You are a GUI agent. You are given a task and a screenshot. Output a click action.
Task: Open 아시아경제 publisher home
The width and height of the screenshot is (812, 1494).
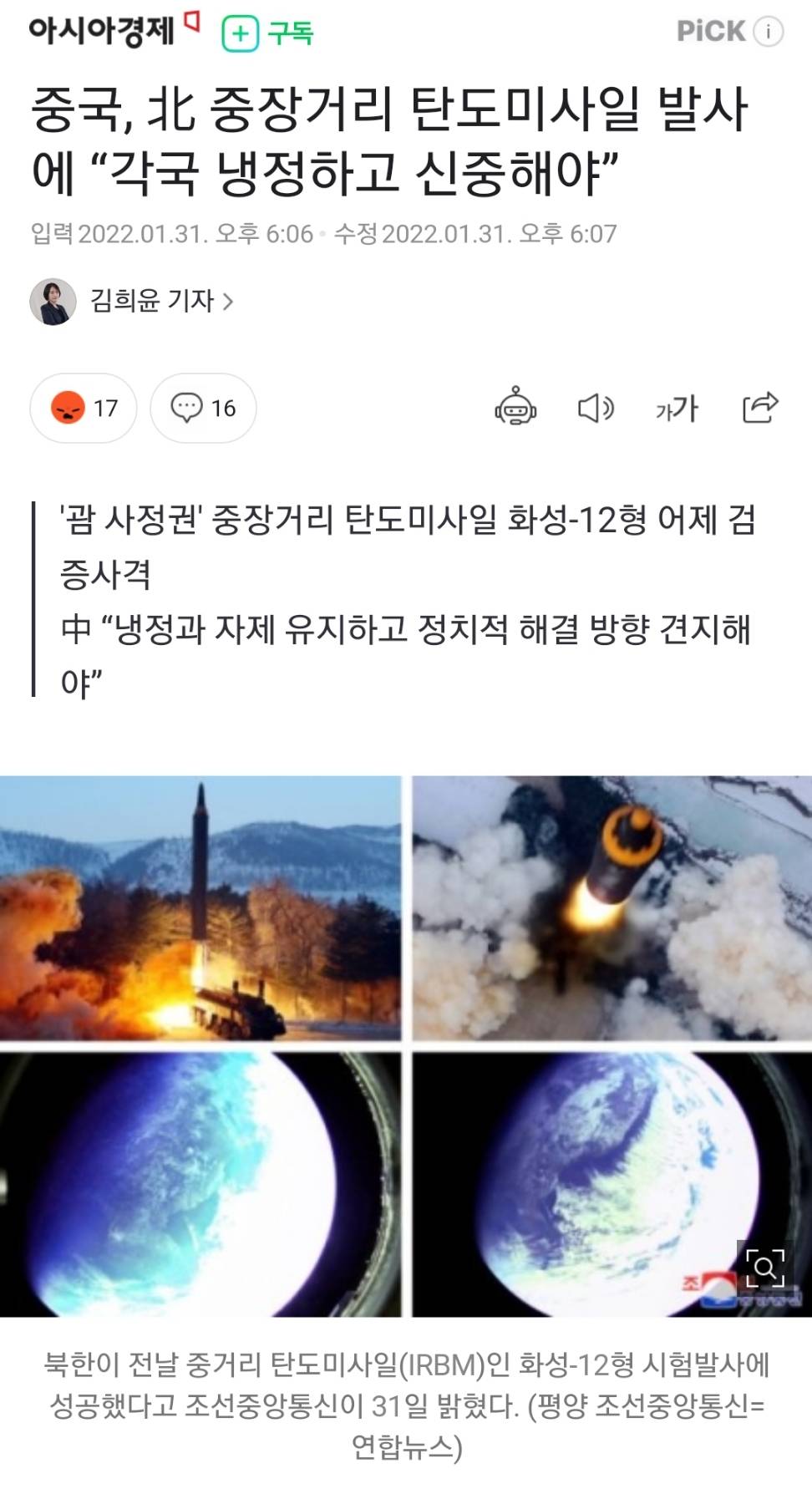pyautogui.click(x=102, y=31)
